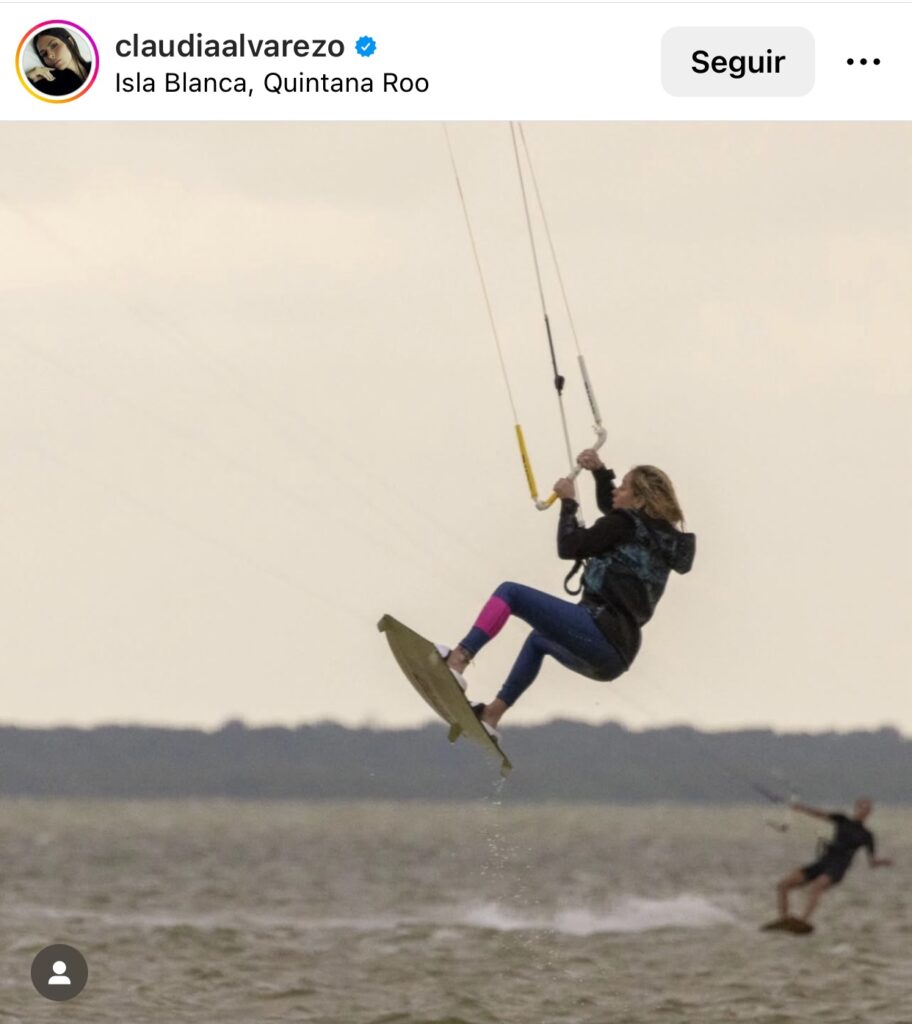This screenshot has height=1024, width=912.
Task: Tap the Seguir button
Action: point(737,62)
